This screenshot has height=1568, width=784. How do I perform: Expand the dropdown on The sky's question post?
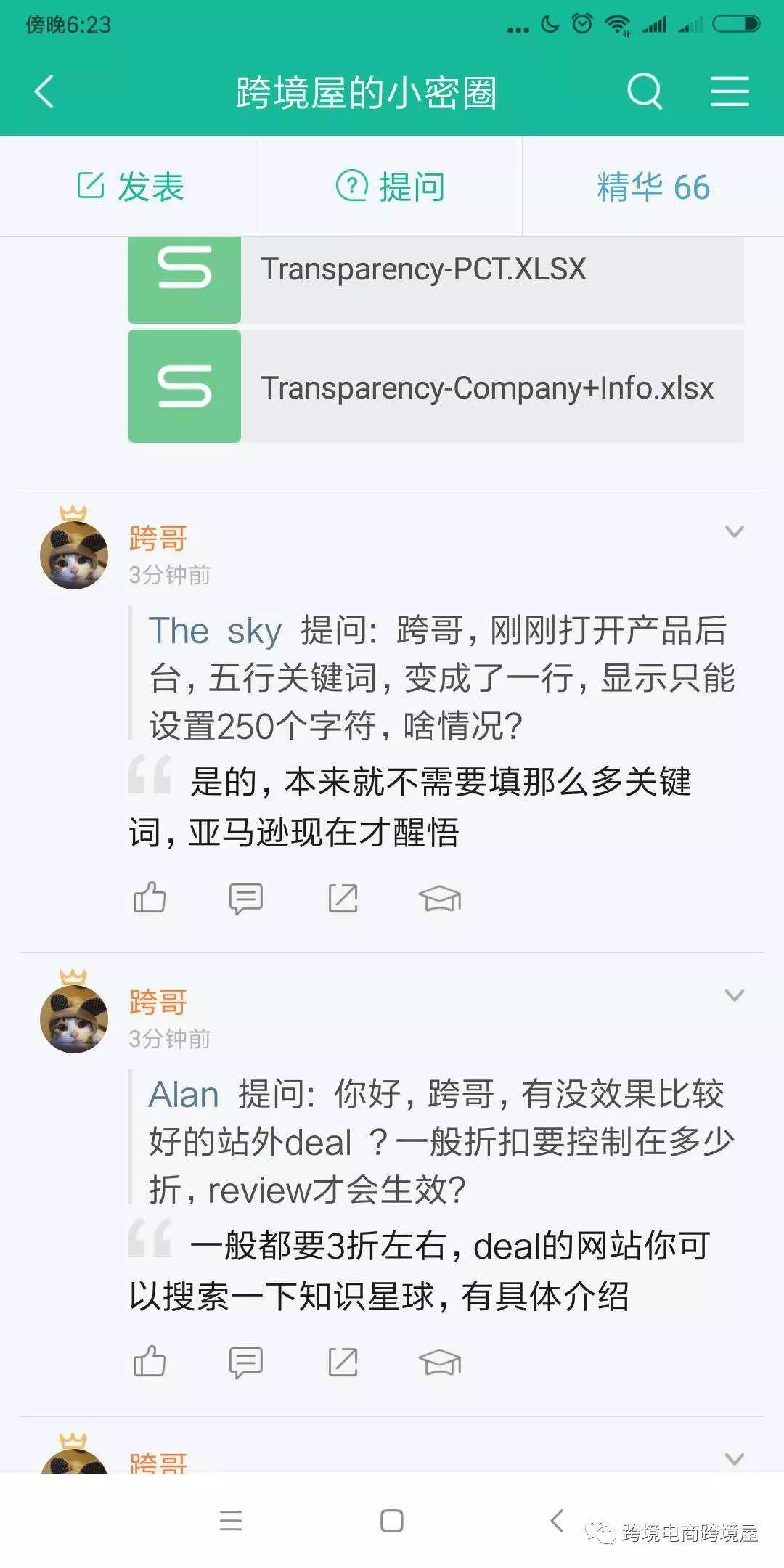(735, 532)
